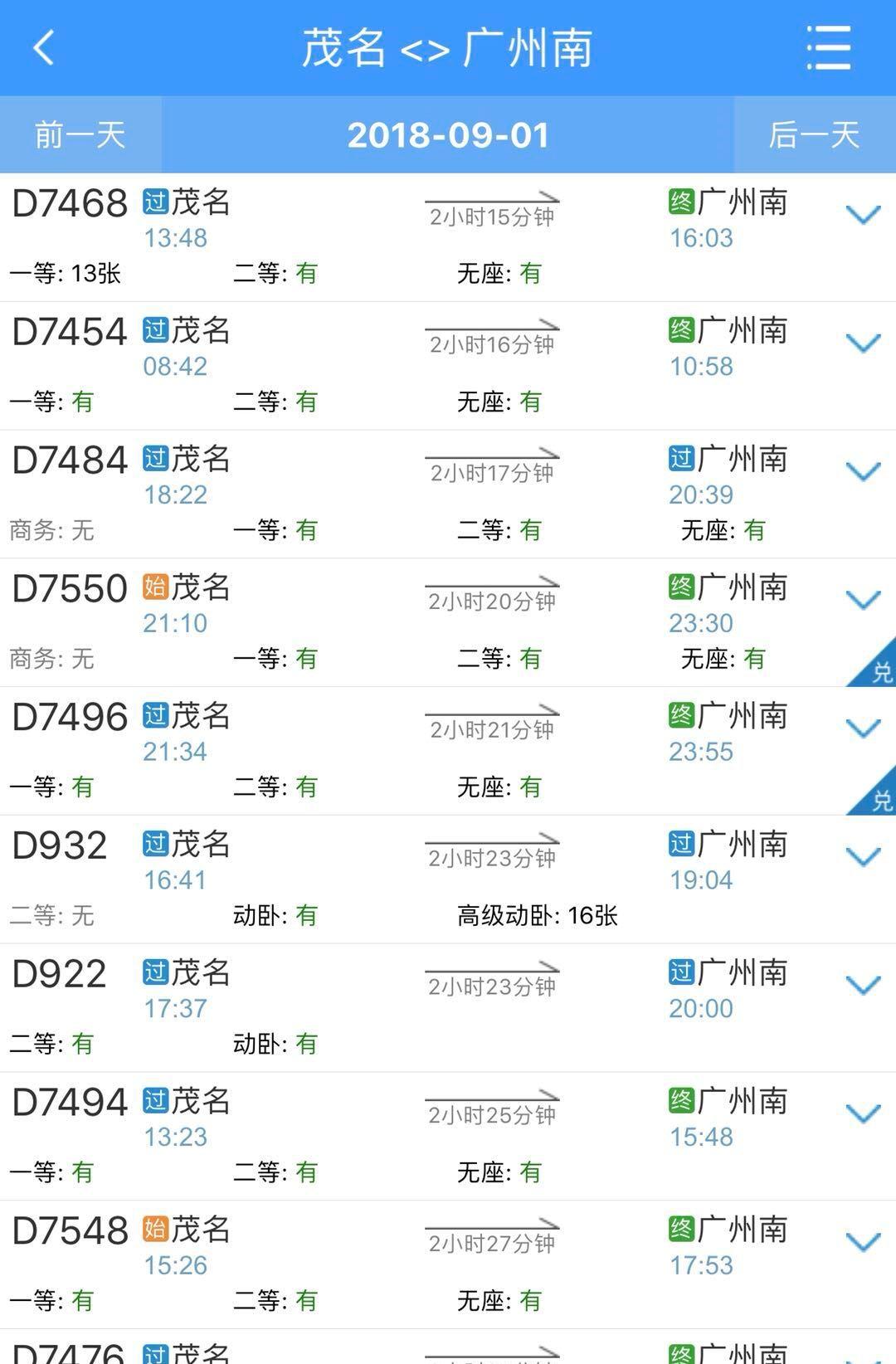
Task: Expand details for train D7468
Action: click(x=863, y=216)
